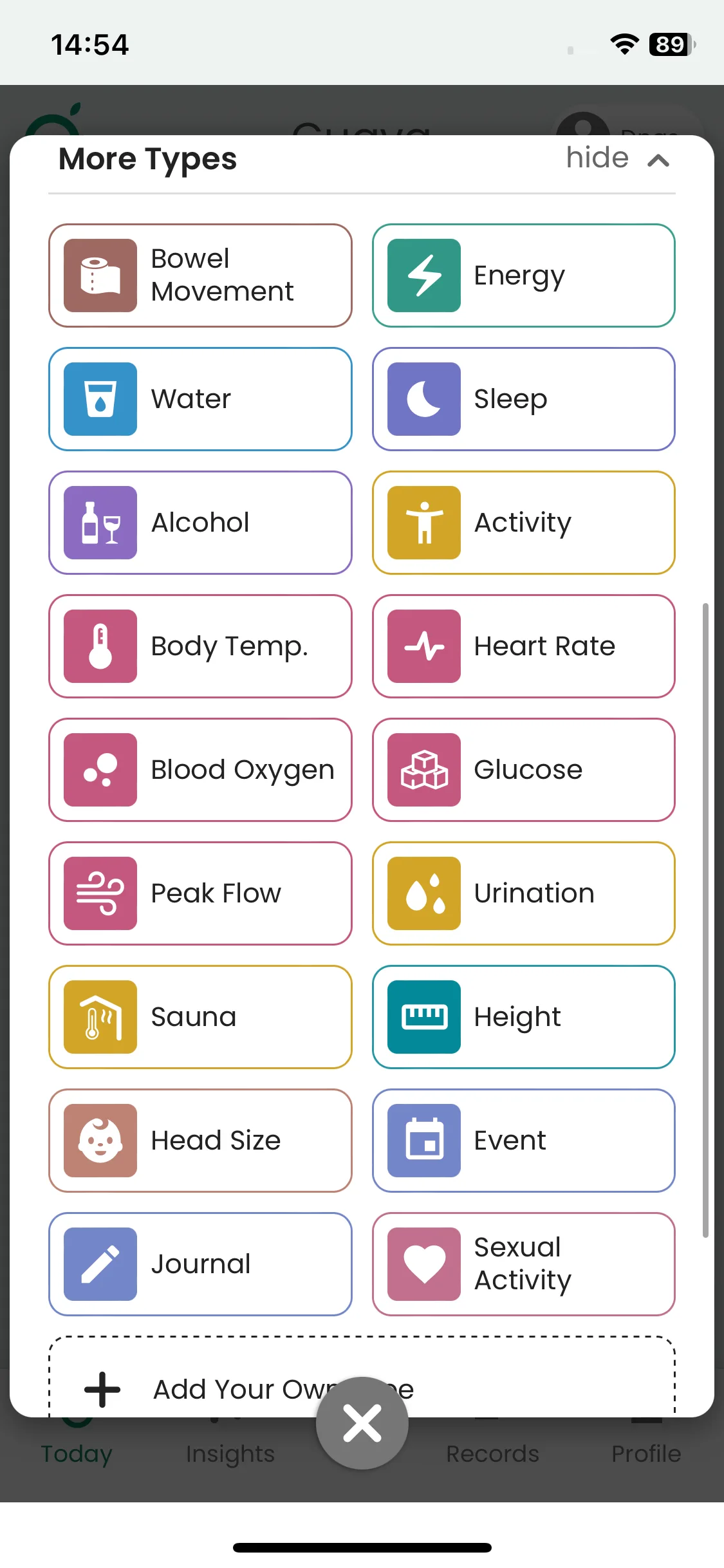Pick the Alcohol type

point(200,523)
